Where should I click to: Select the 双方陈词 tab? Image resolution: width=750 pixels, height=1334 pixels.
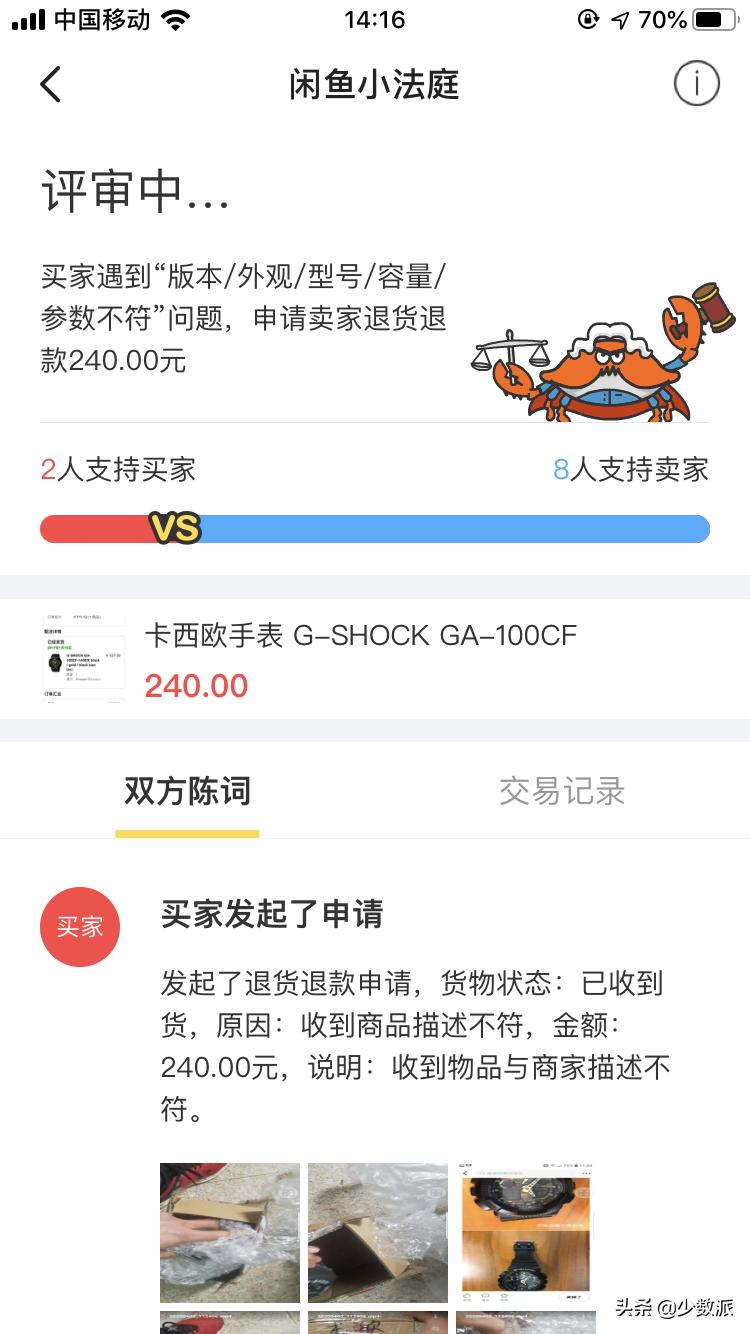click(x=187, y=791)
